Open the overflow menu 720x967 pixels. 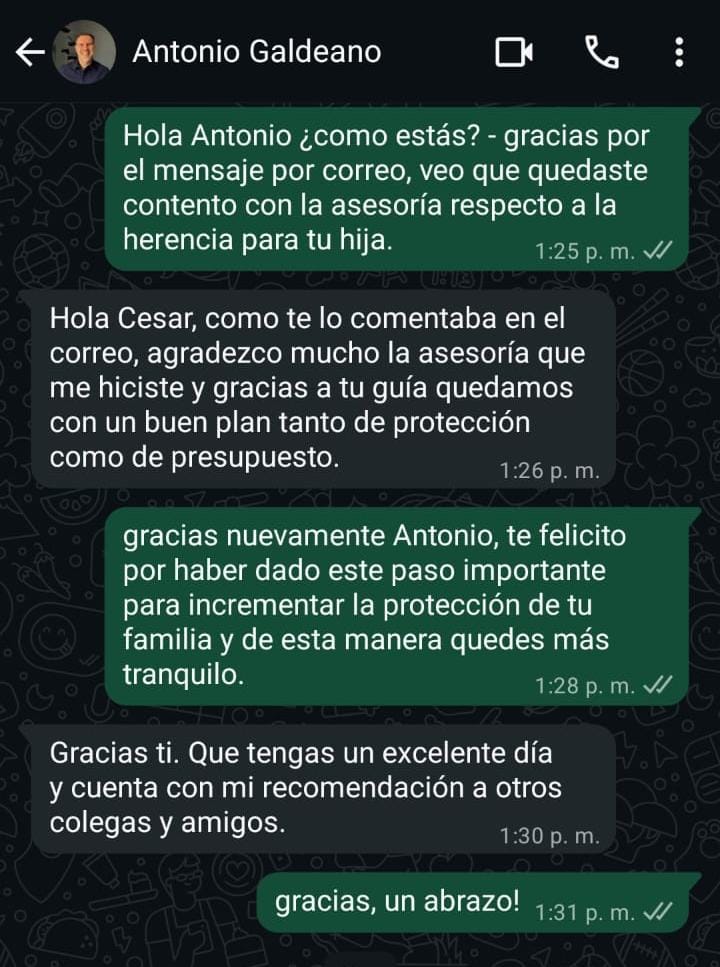[679, 52]
